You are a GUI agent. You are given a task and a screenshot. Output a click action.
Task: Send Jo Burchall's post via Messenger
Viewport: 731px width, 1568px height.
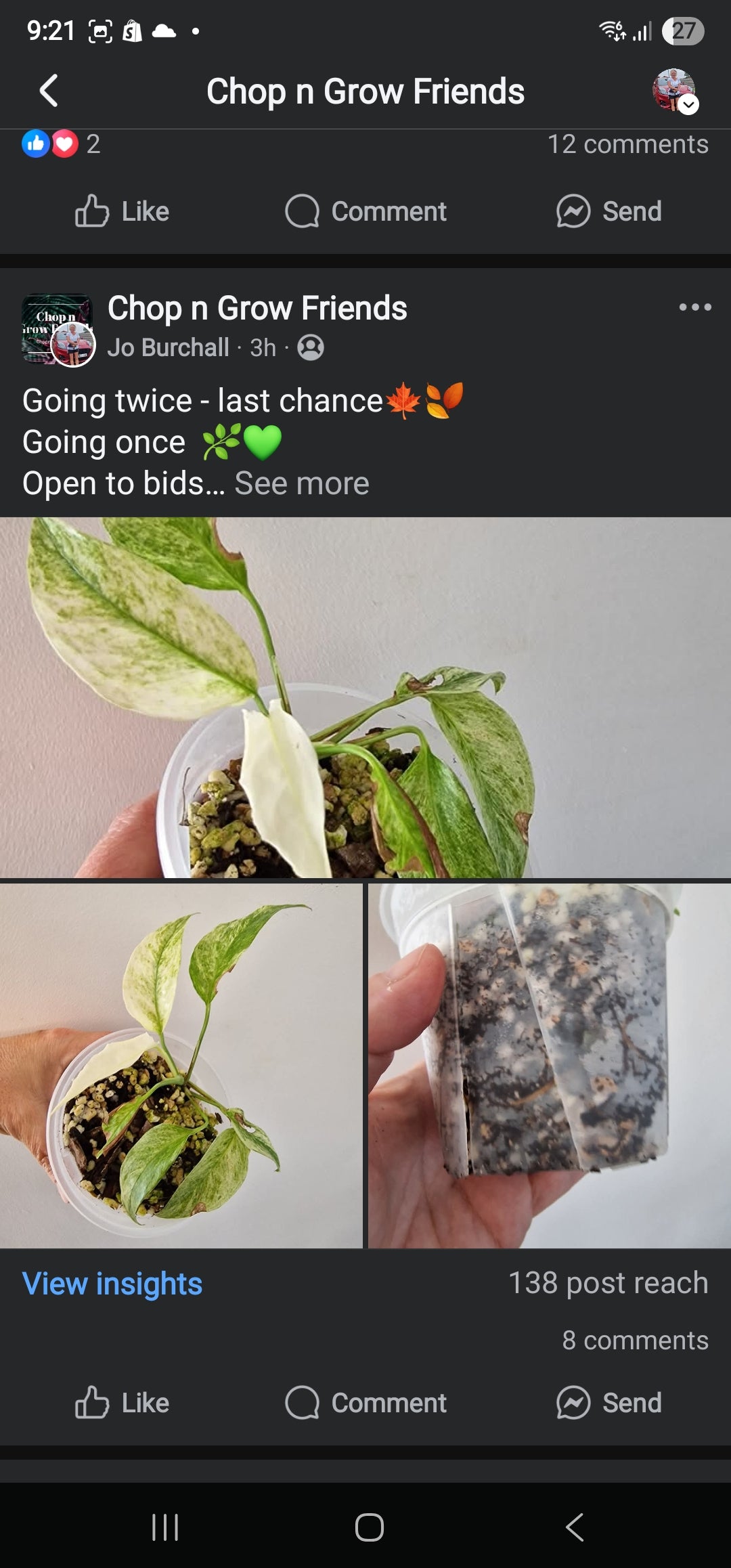609,1403
